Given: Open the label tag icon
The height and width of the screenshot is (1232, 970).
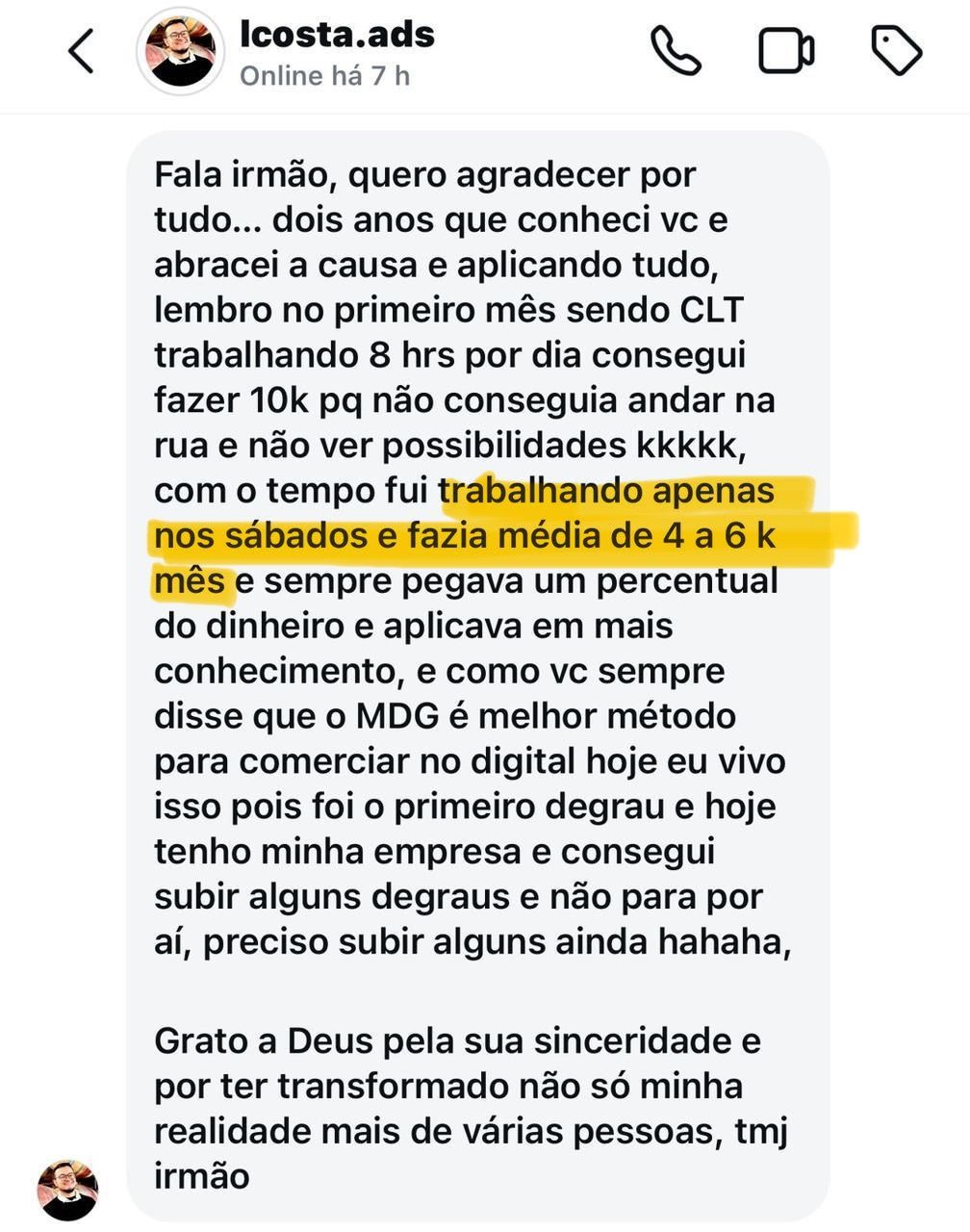Looking at the screenshot, I should pos(897,51).
